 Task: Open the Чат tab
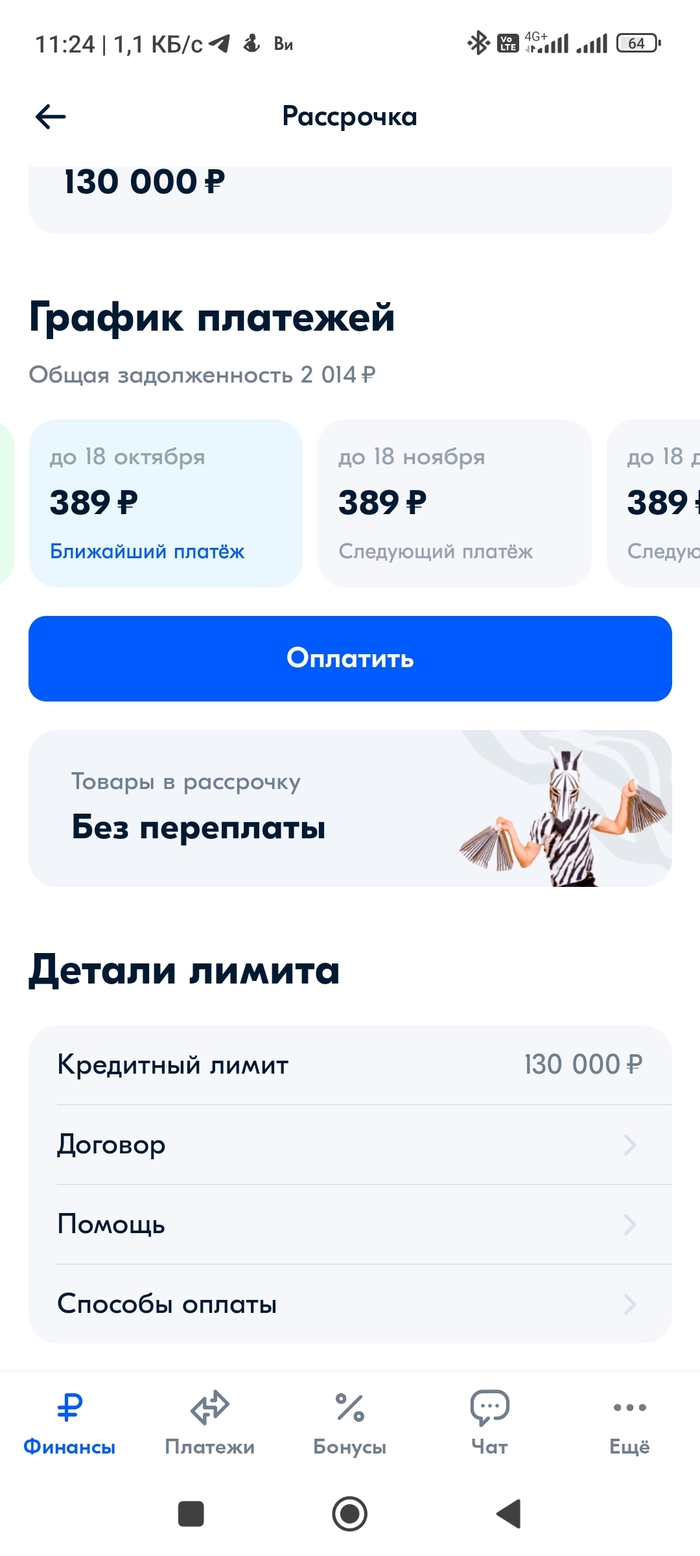pos(489,1423)
